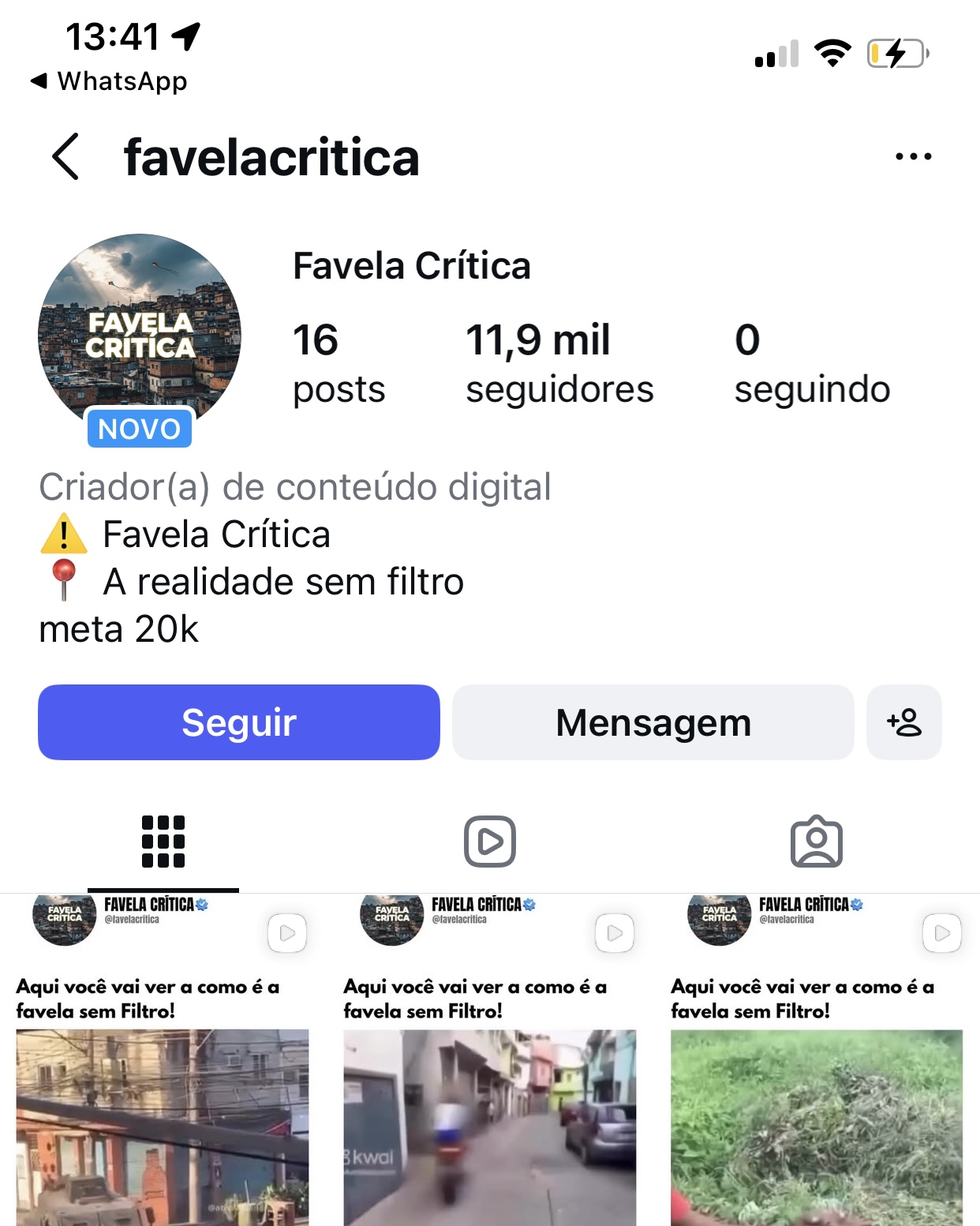The image size is (980, 1226).
Task: Play the first post via its reel icon
Action: (x=286, y=933)
